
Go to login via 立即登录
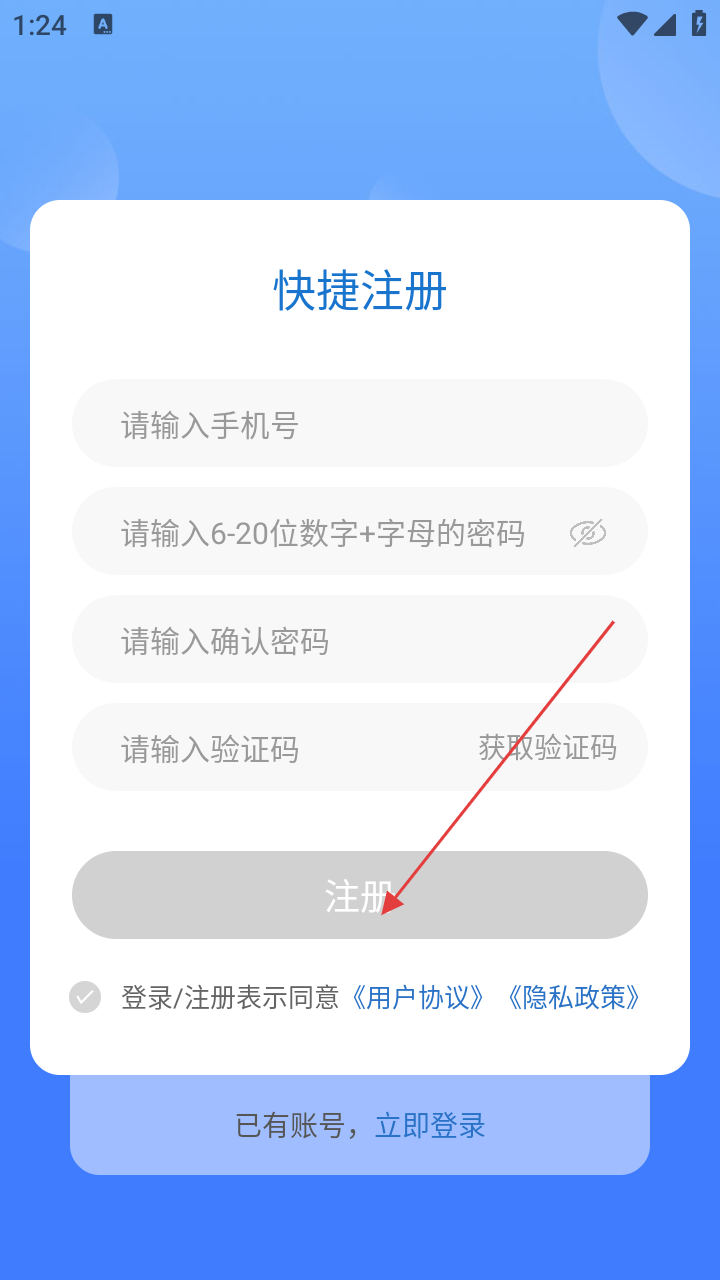click(x=430, y=1126)
